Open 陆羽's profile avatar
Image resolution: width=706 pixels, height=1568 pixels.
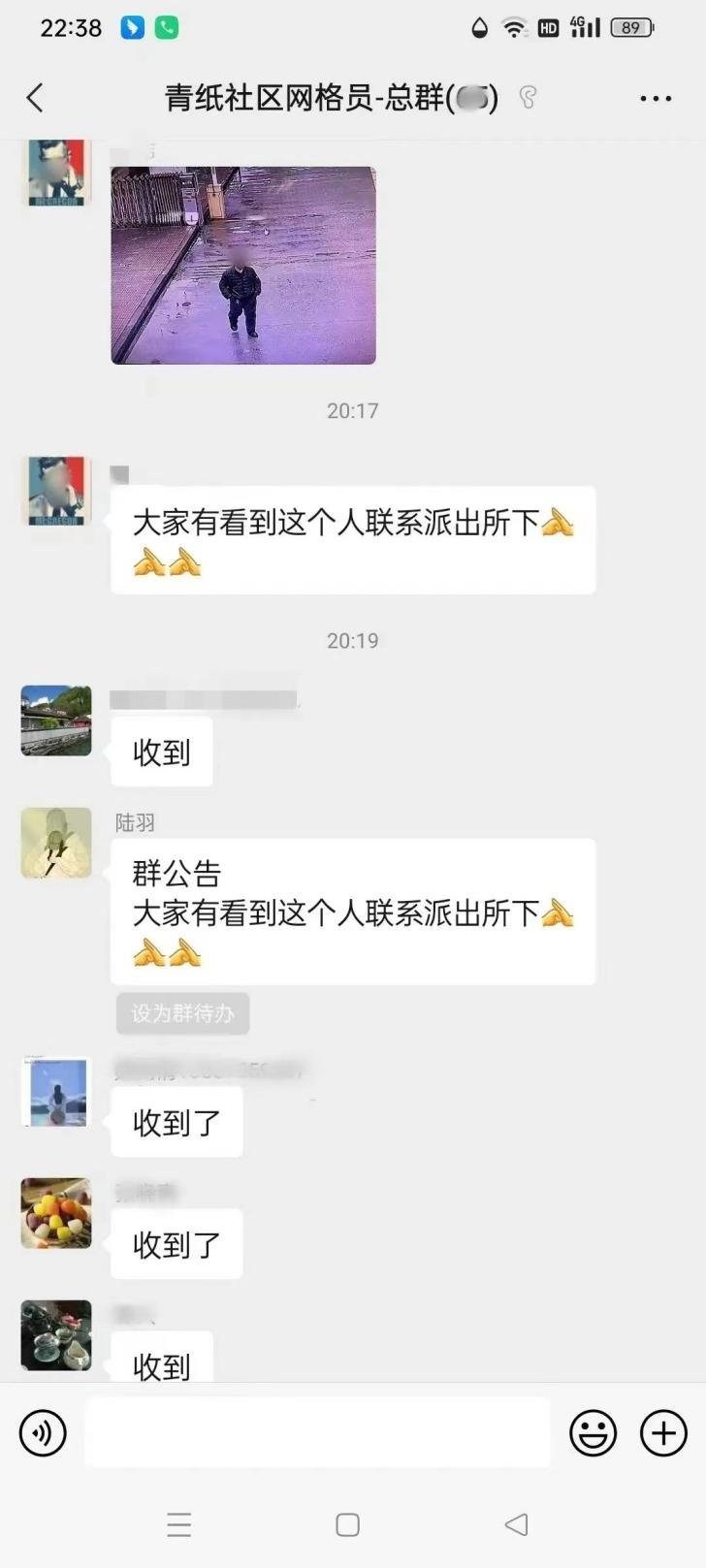[56, 844]
